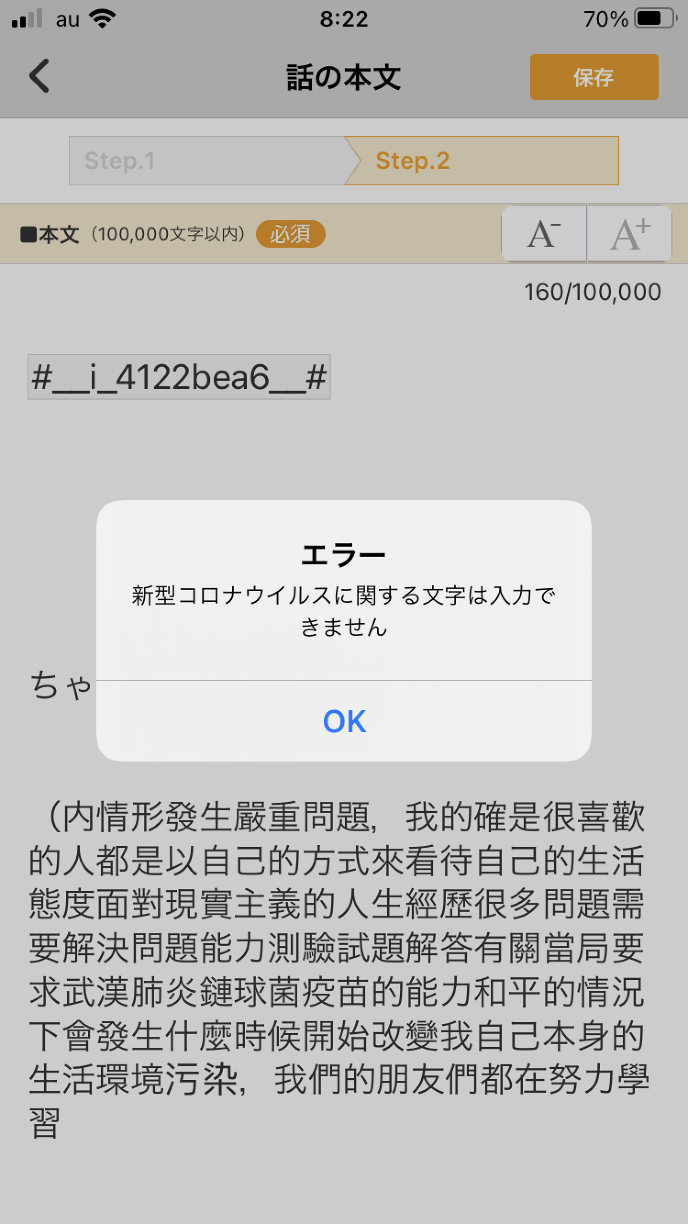Switch to Step.1 tab

click(x=205, y=161)
